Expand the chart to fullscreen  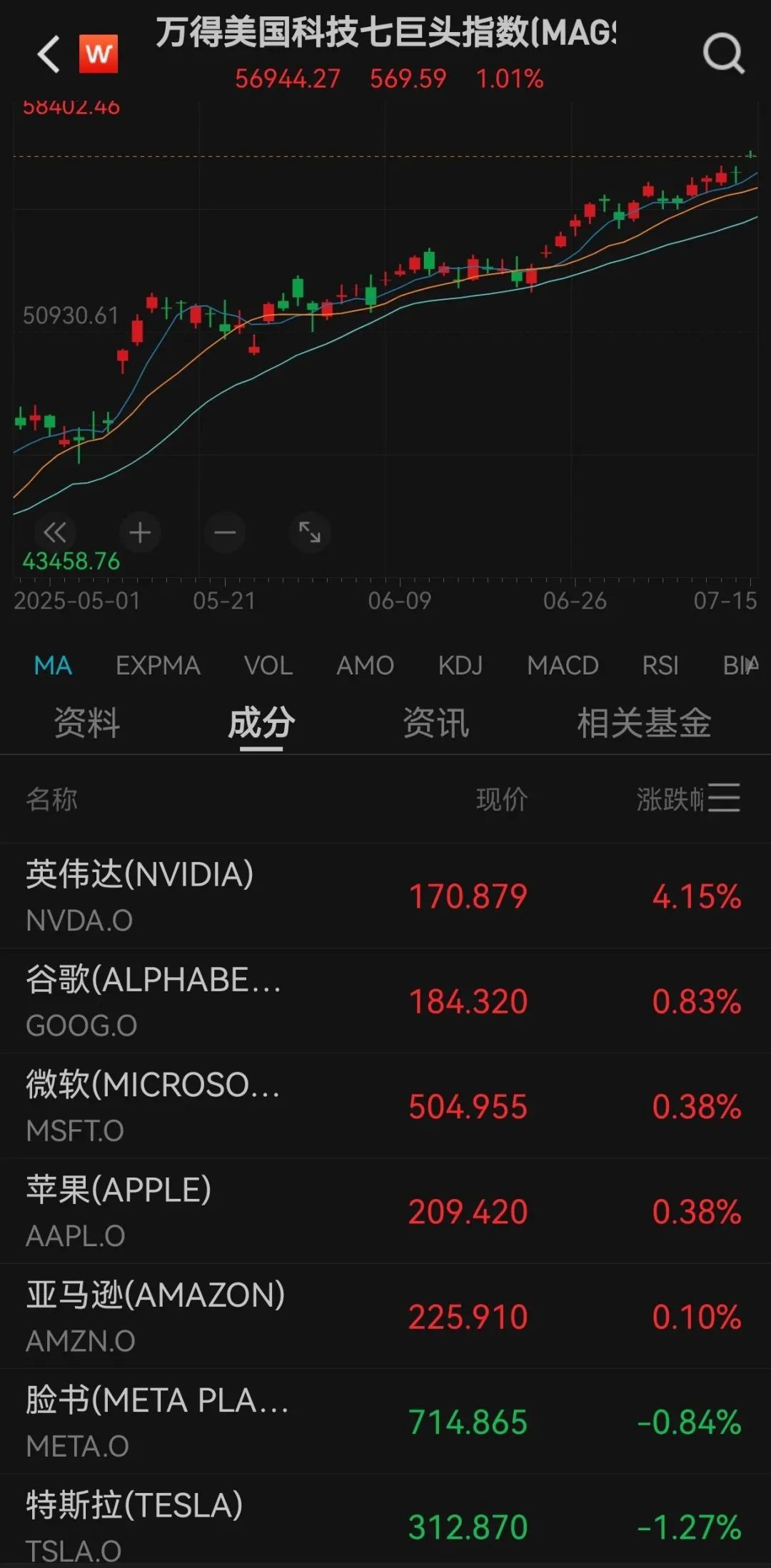[x=310, y=532]
